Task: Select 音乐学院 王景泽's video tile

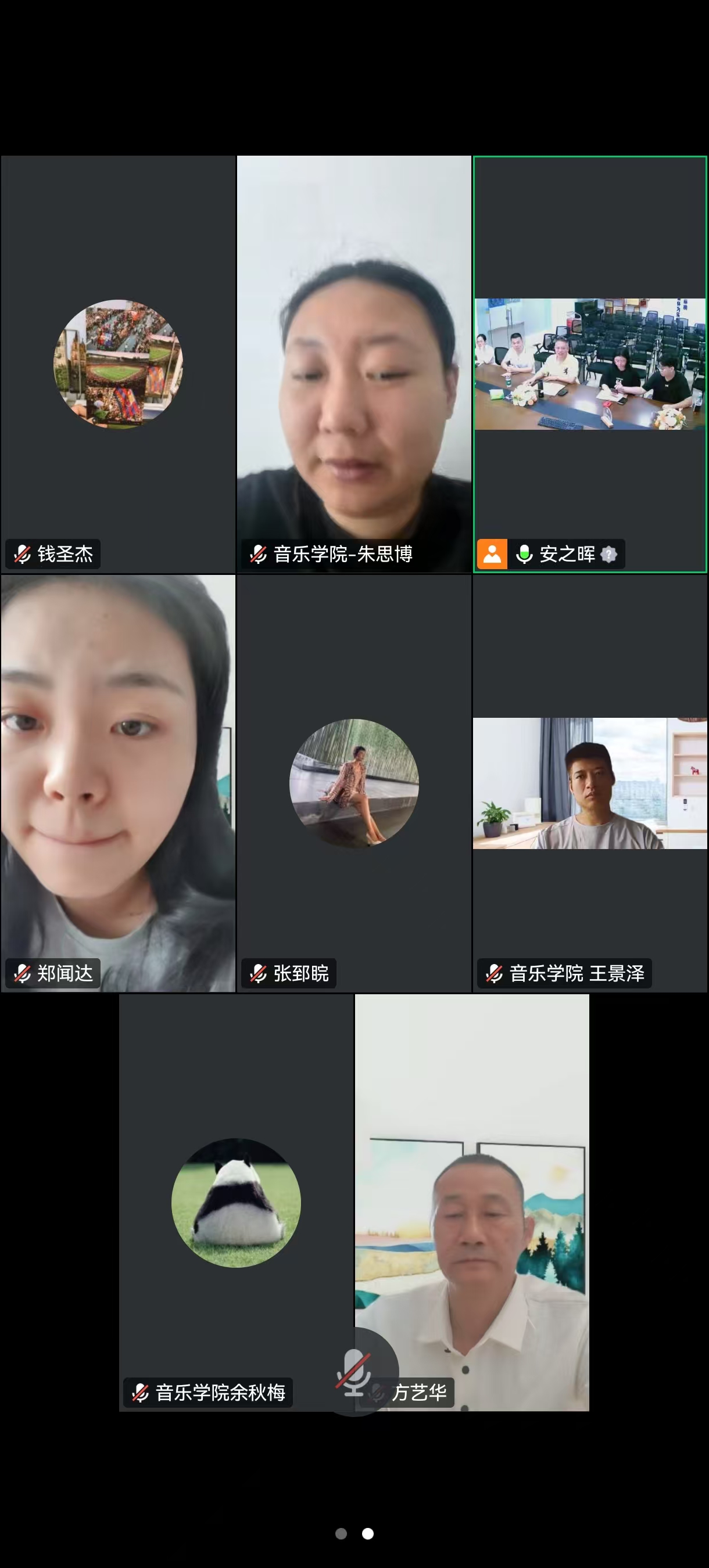Action: tap(590, 783)
